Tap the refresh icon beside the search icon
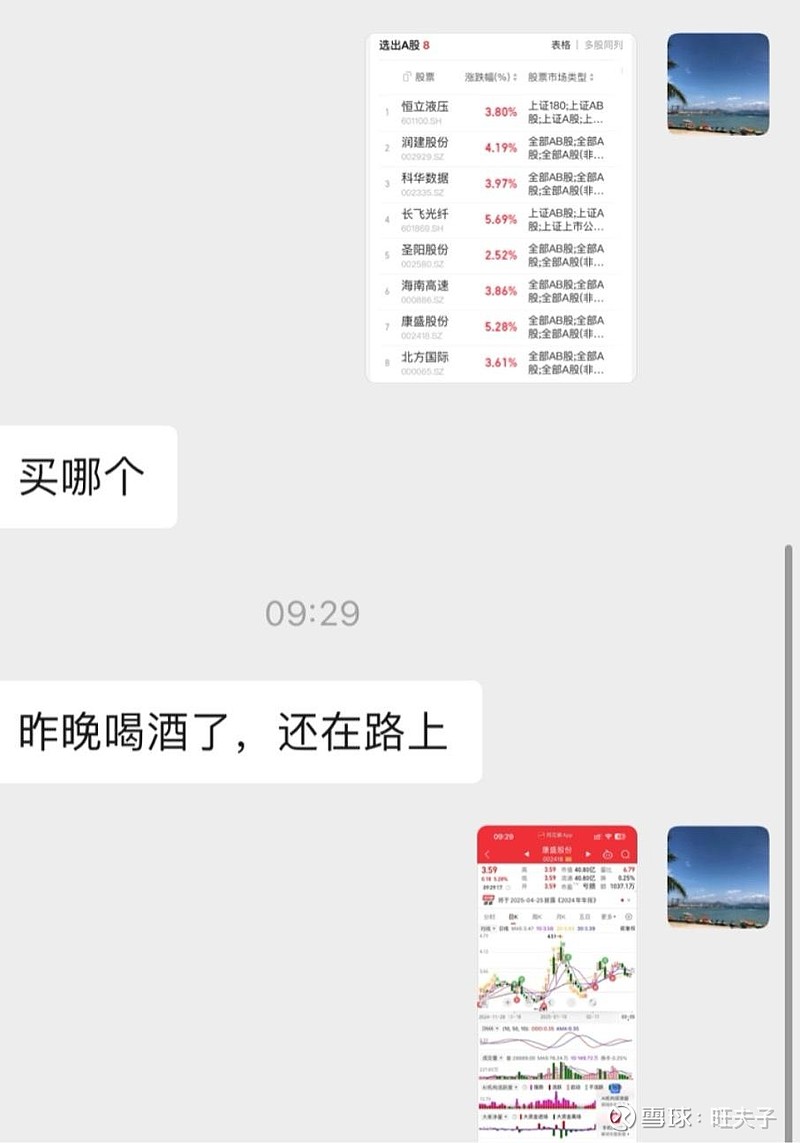800x1143 pixels. (606, 854)
